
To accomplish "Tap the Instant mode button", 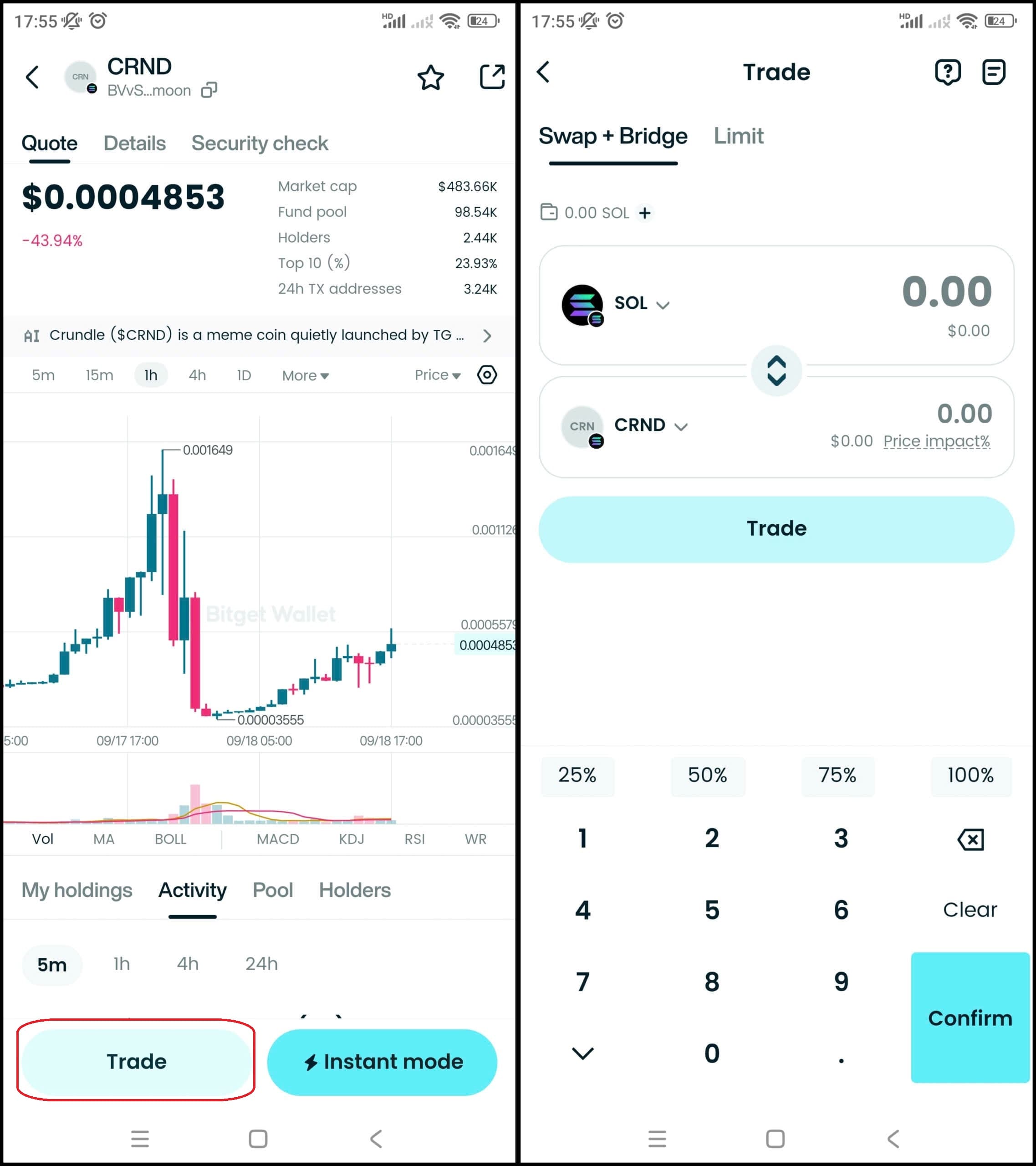I will tap(382, 1062).
